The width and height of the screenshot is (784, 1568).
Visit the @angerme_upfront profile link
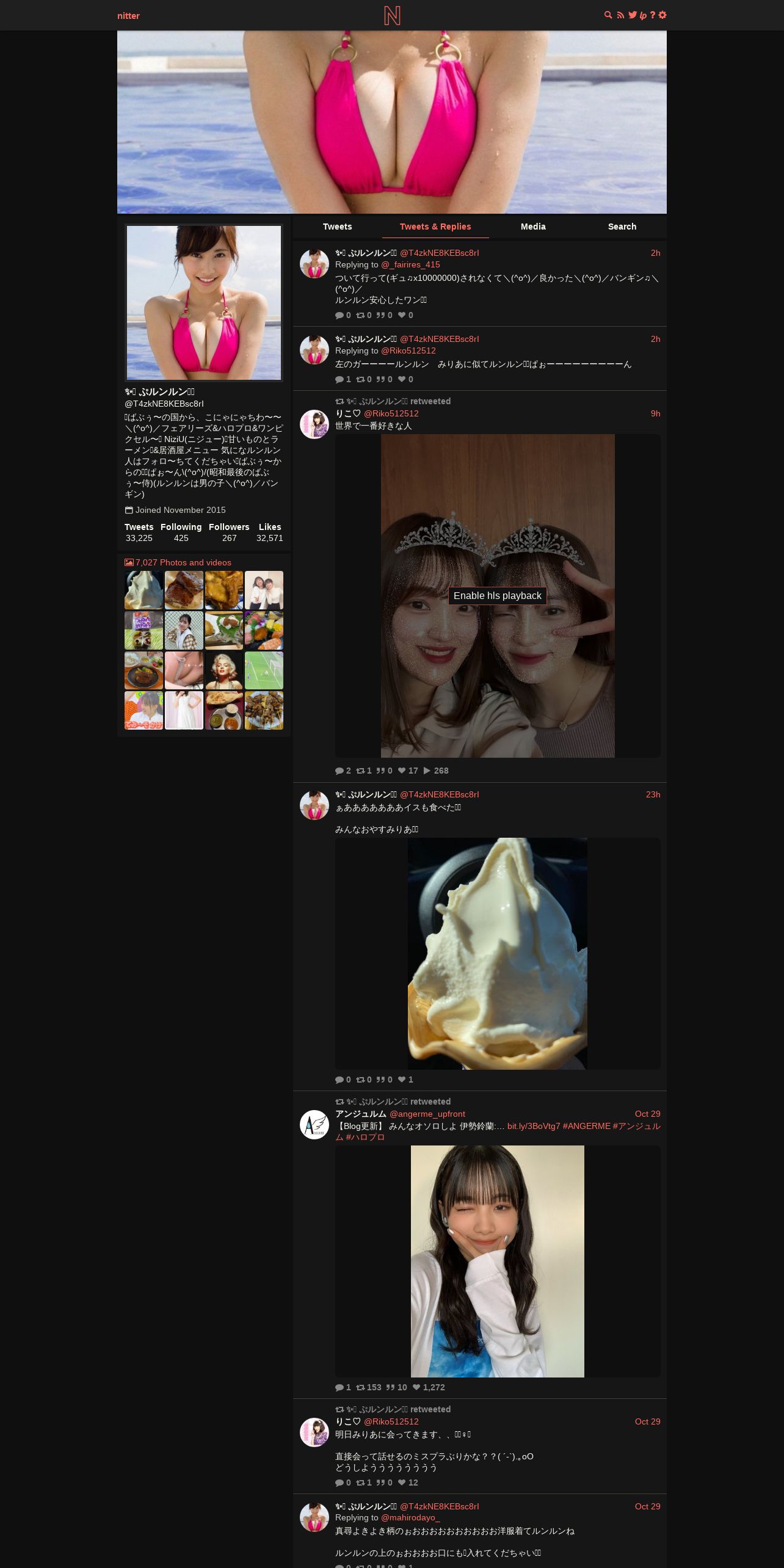coord(427,1114)
